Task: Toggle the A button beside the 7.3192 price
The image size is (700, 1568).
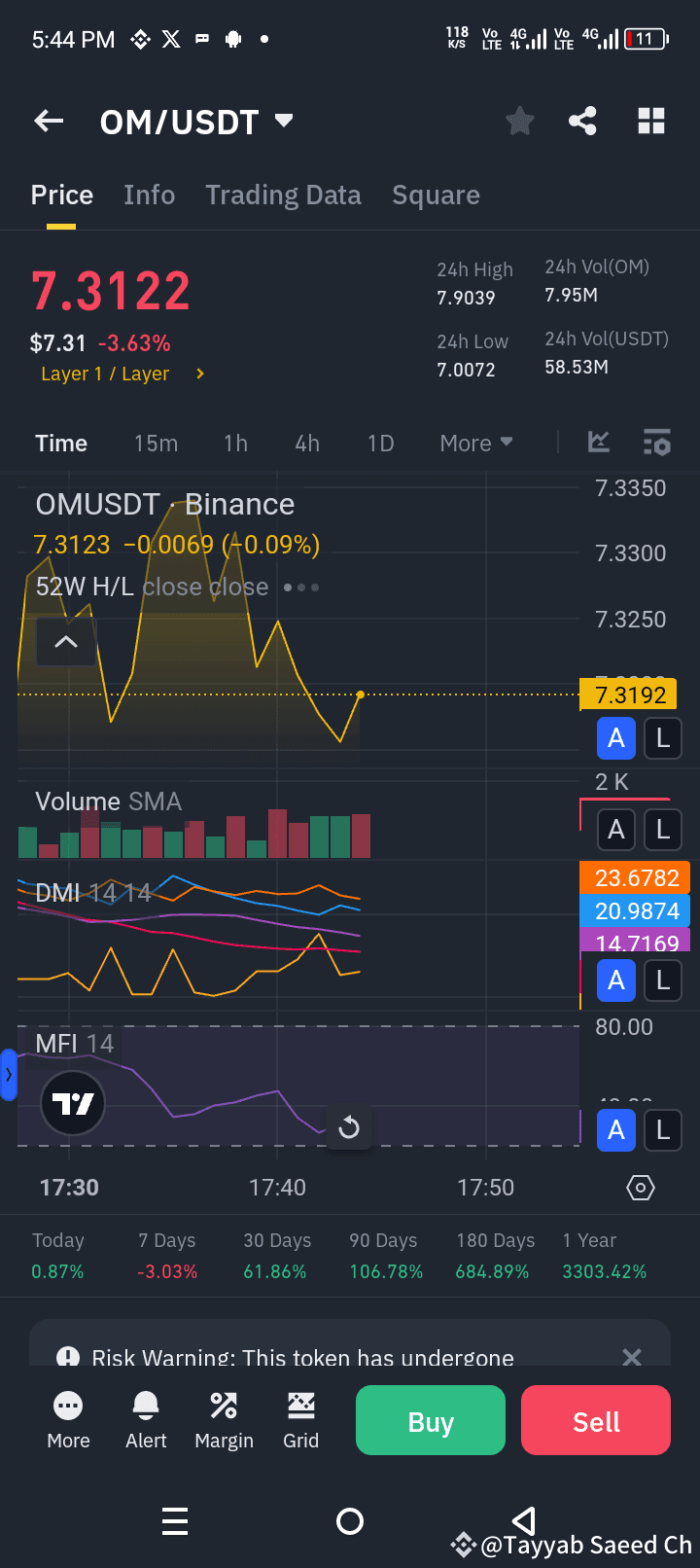Action: coord(615,738)
